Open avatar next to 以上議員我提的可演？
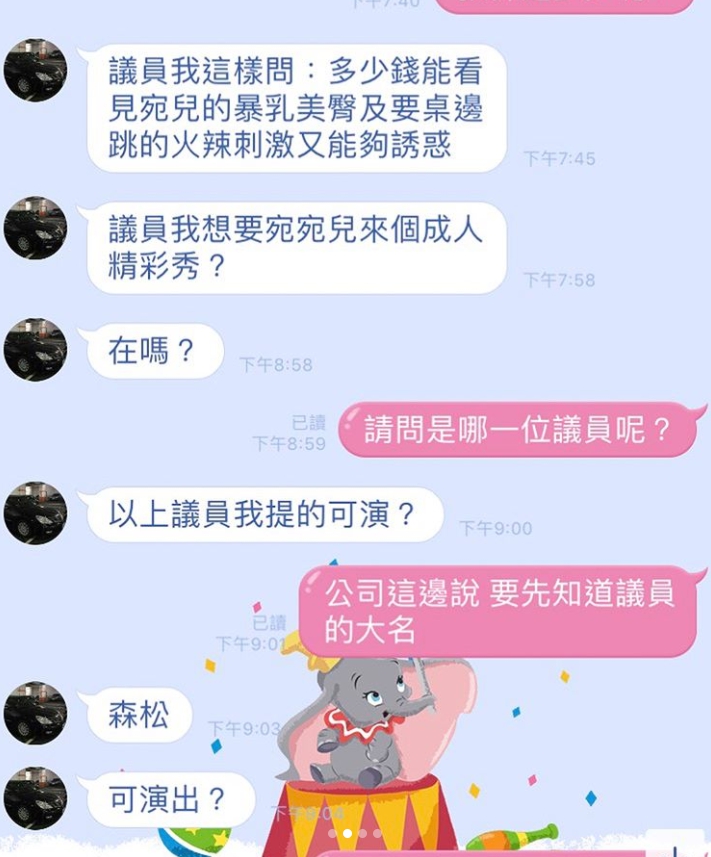This screenshot has height=857, width=711. click(x=35, y=513)
